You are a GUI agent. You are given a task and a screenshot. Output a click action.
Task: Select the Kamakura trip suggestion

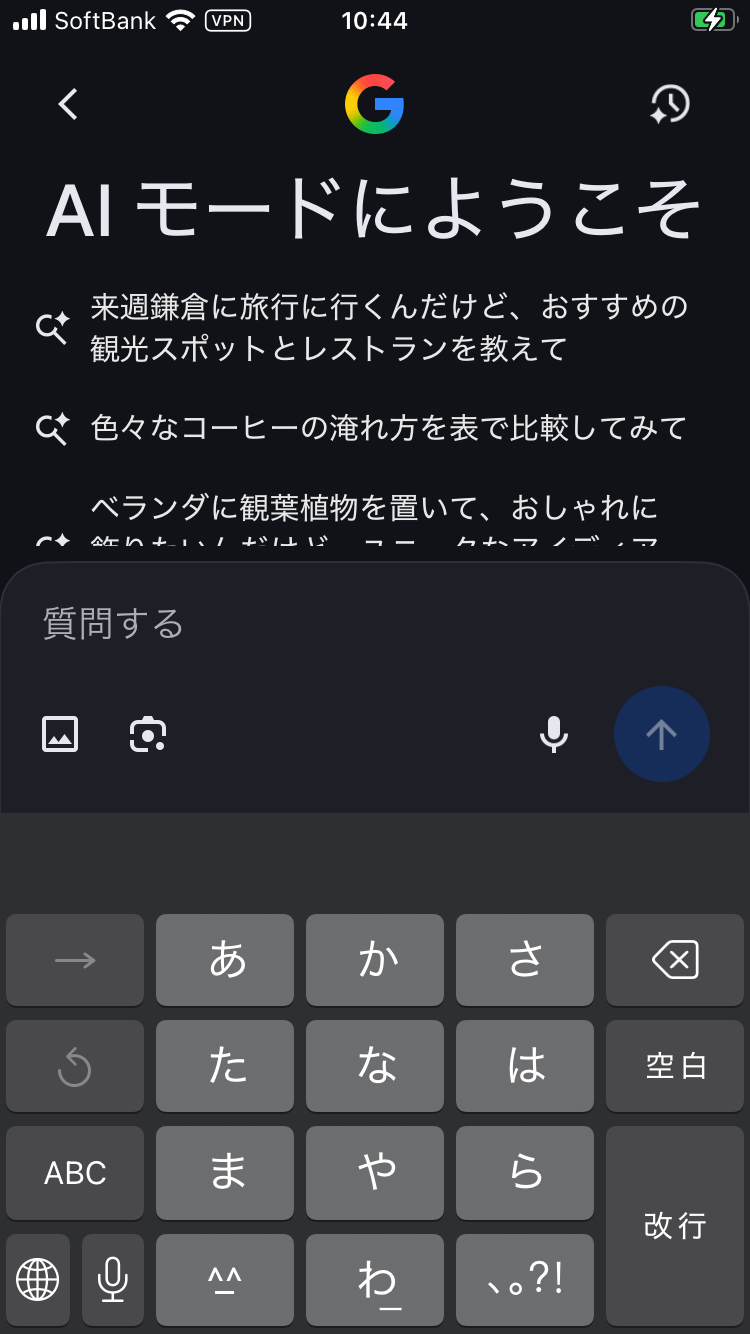(388, 327)
